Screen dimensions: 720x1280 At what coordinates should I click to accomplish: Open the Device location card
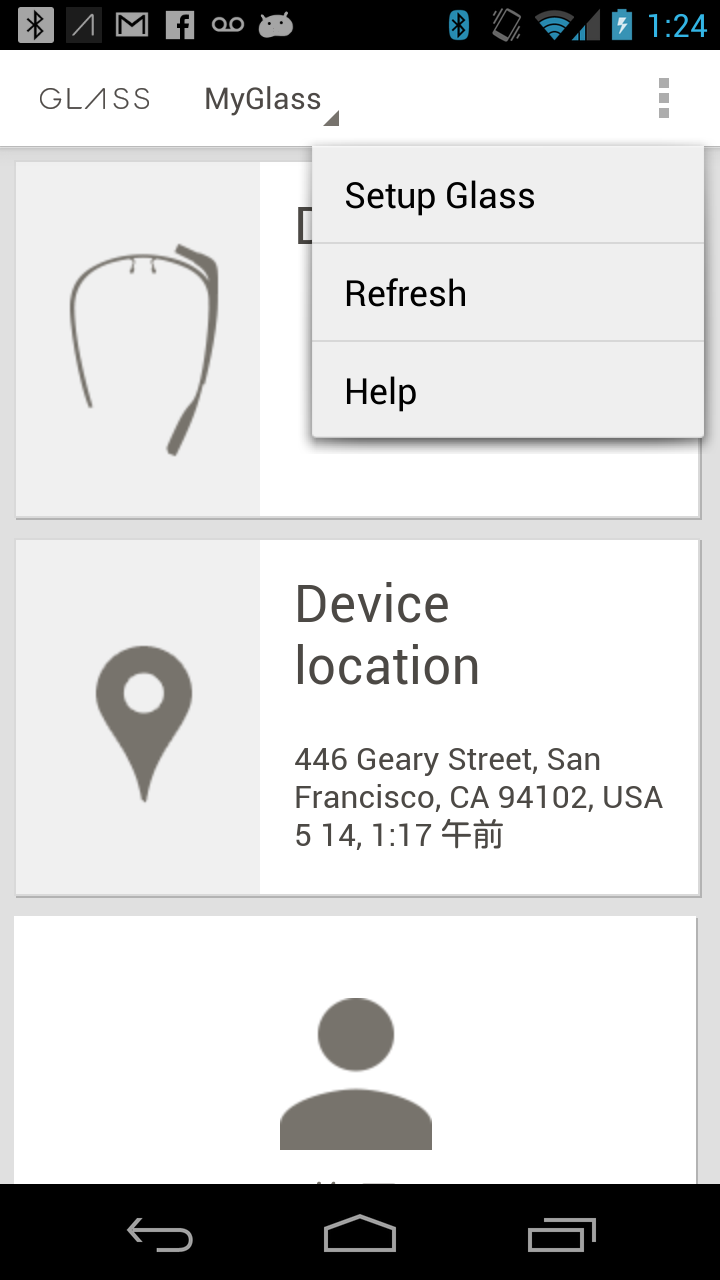pos(357,718)
